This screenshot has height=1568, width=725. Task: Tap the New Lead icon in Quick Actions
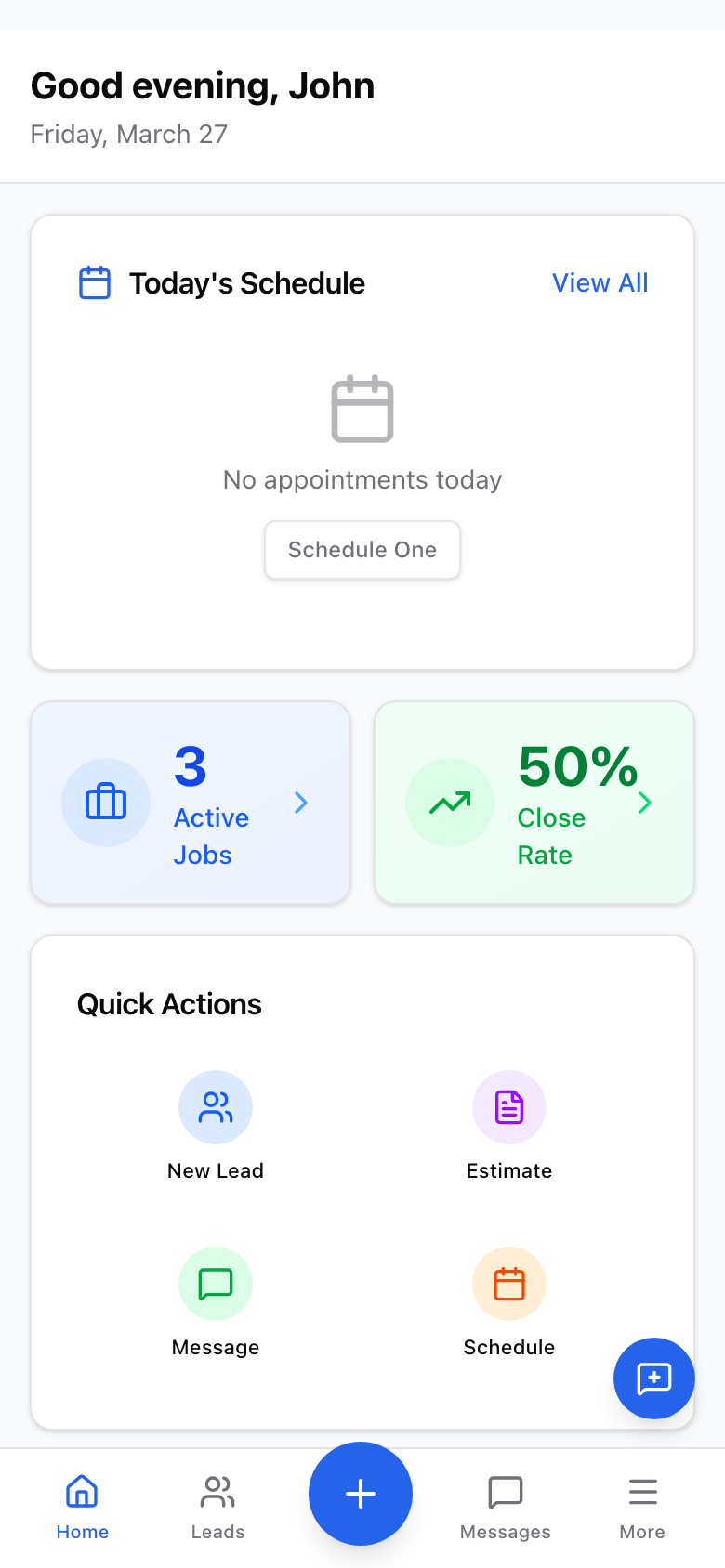(216, 1107)
